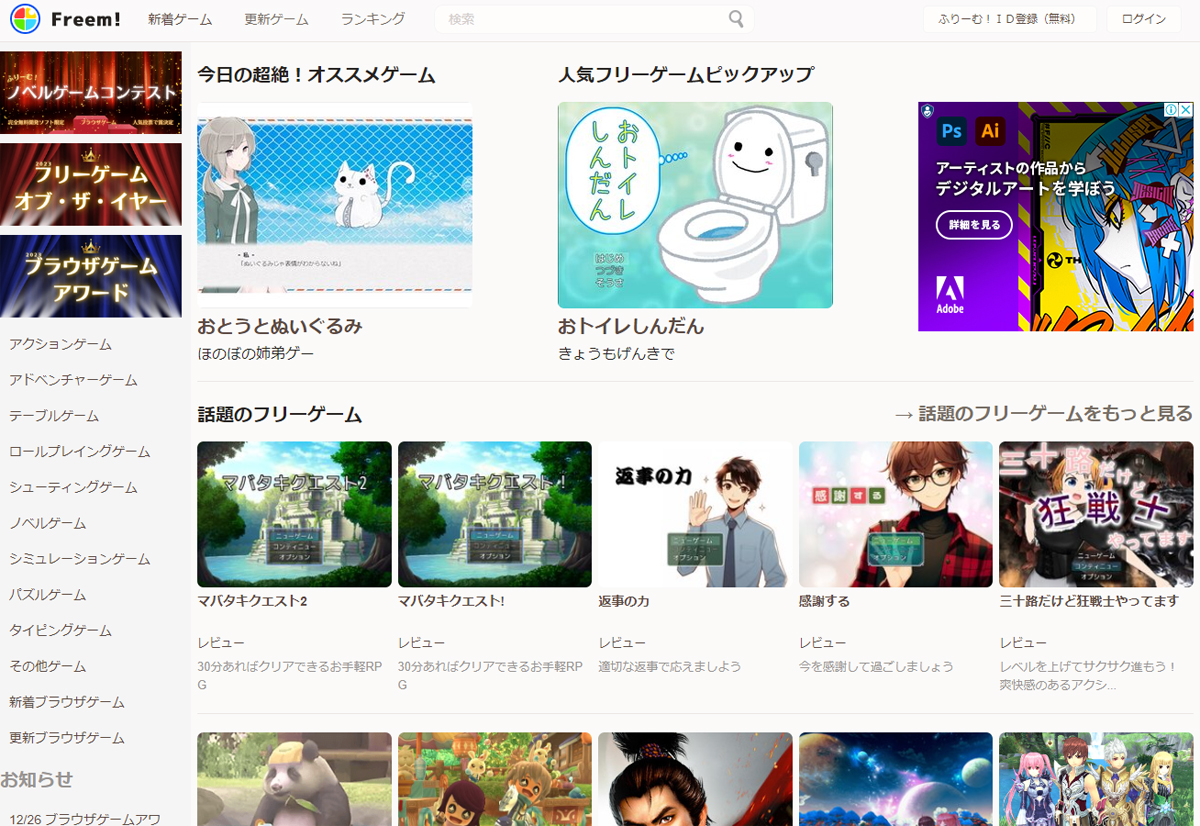Image resolution: width=1200 pixels, height=826 pixels.
Task: Read the レビュー for 感謝する
Action: pos(822,642)
